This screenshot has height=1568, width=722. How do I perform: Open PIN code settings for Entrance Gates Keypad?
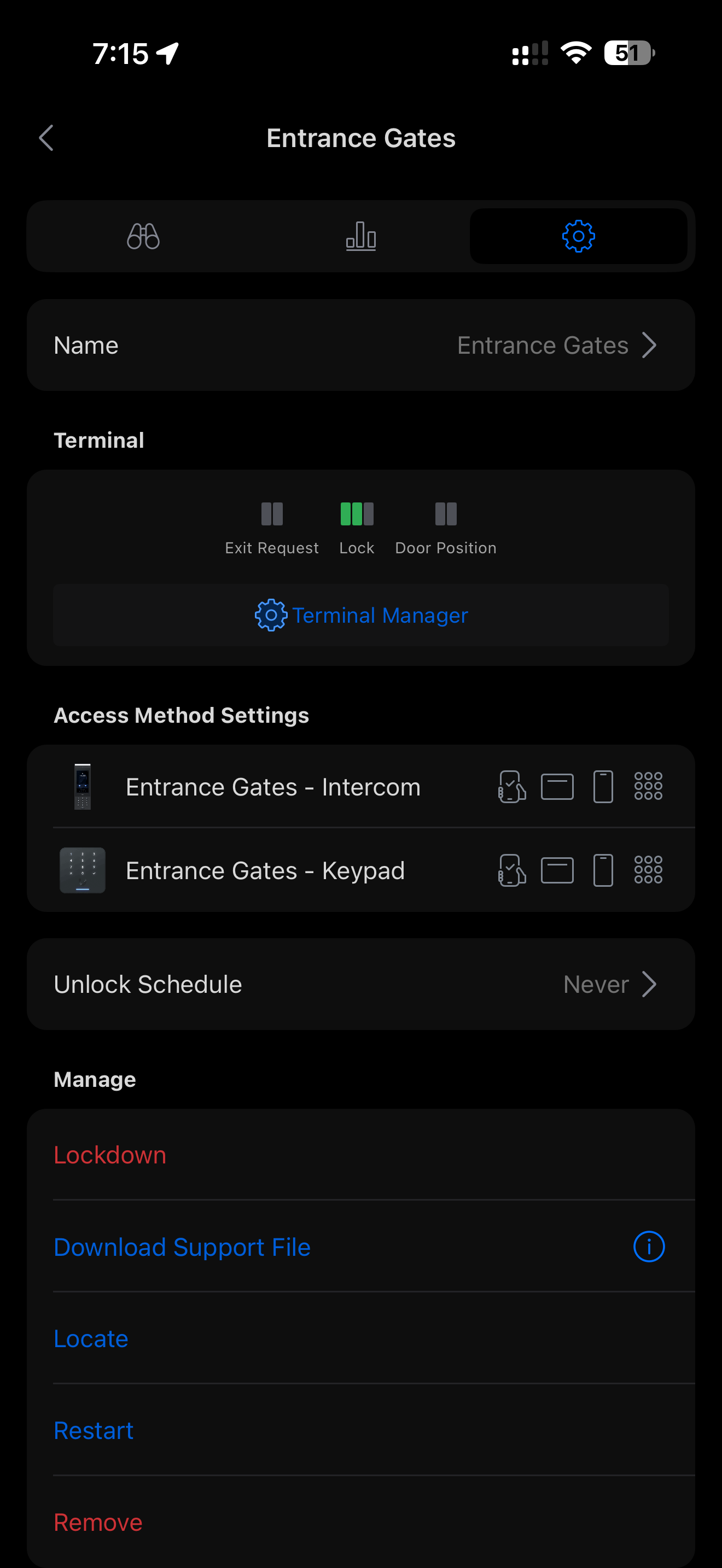tap(648, 870)
